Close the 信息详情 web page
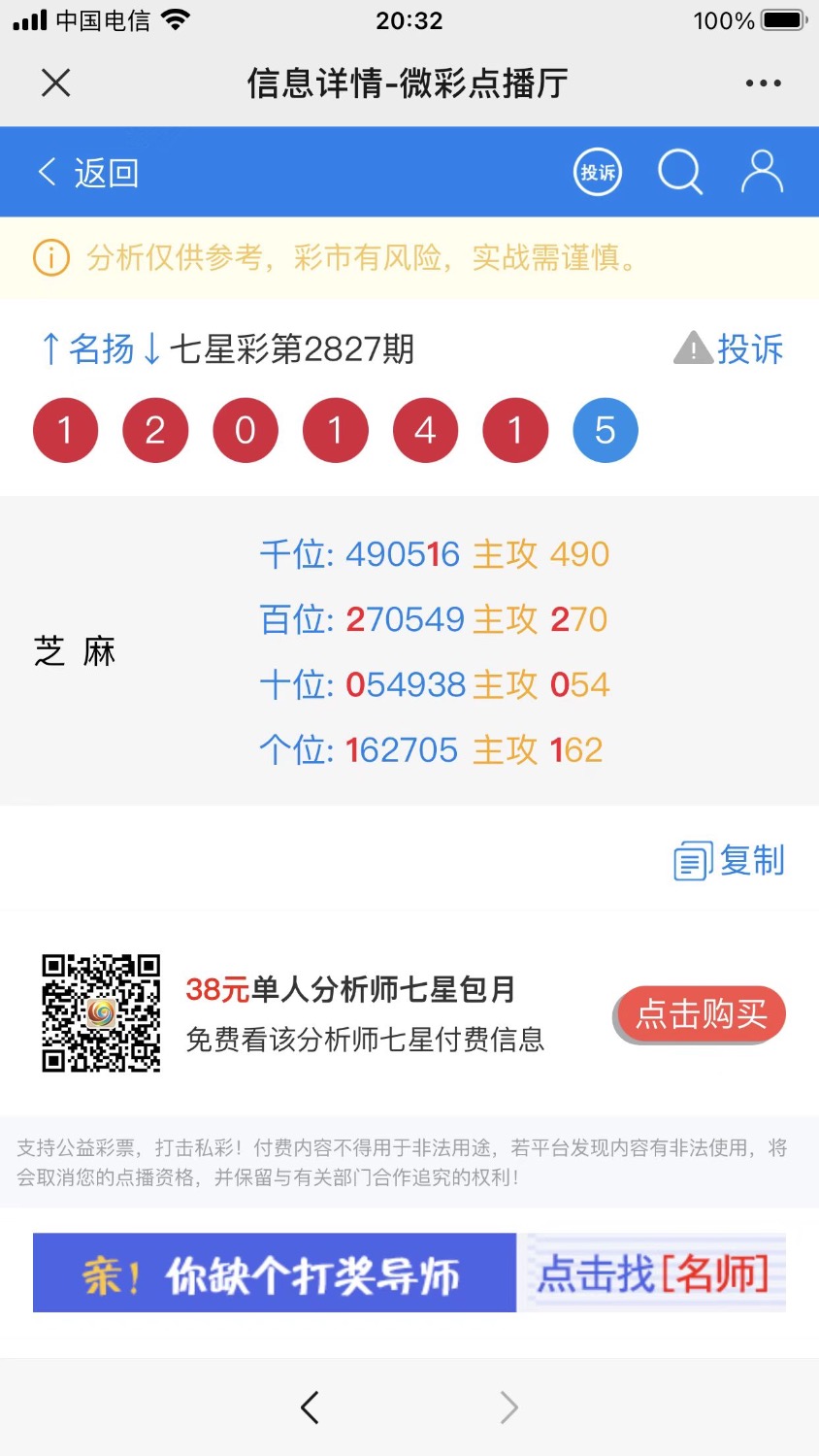Image resolution: width=819 pixels, height=1456 pixels. (x=56, y=83)
